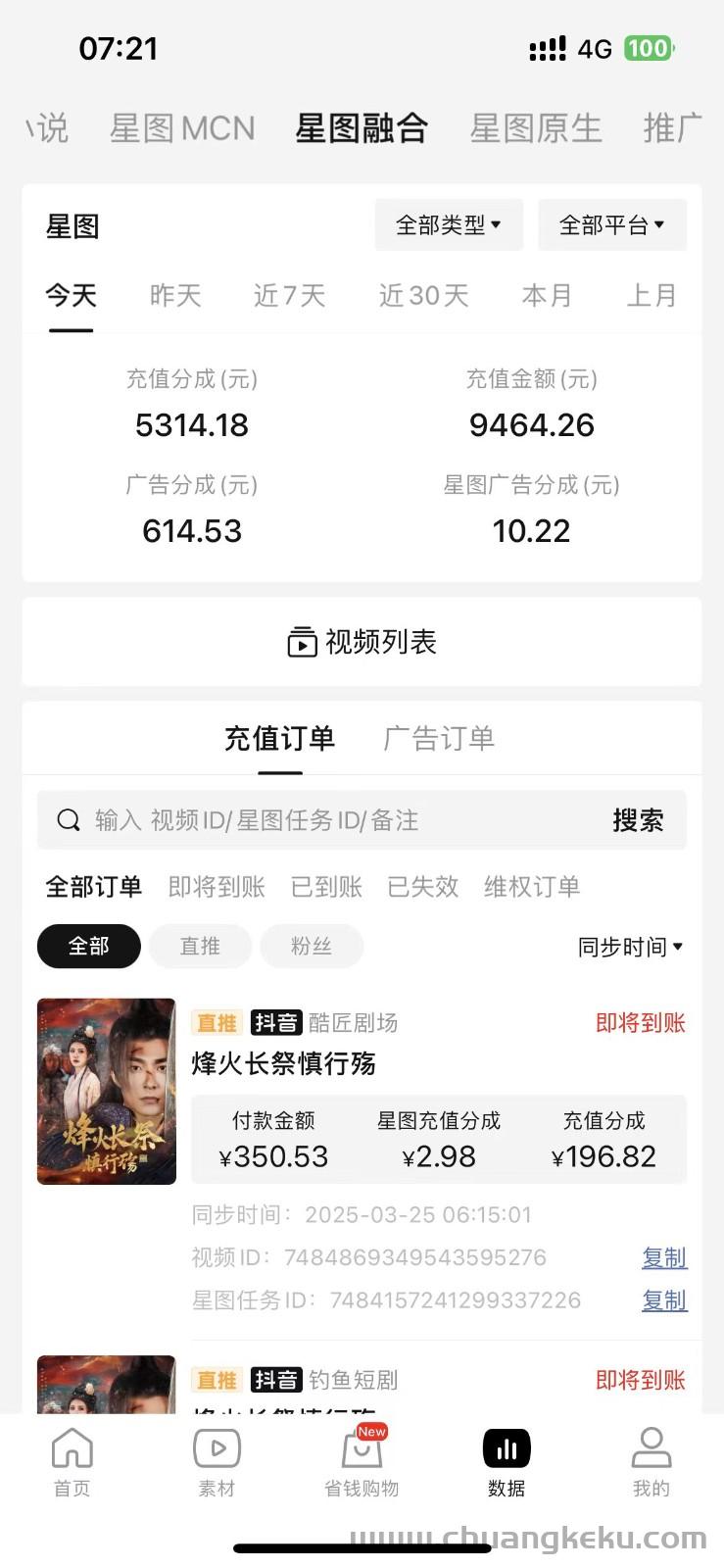The width and height of the screenshot is (724, 1568).
Task: Filter orders by 即将到账
Action: click(217, 887)
